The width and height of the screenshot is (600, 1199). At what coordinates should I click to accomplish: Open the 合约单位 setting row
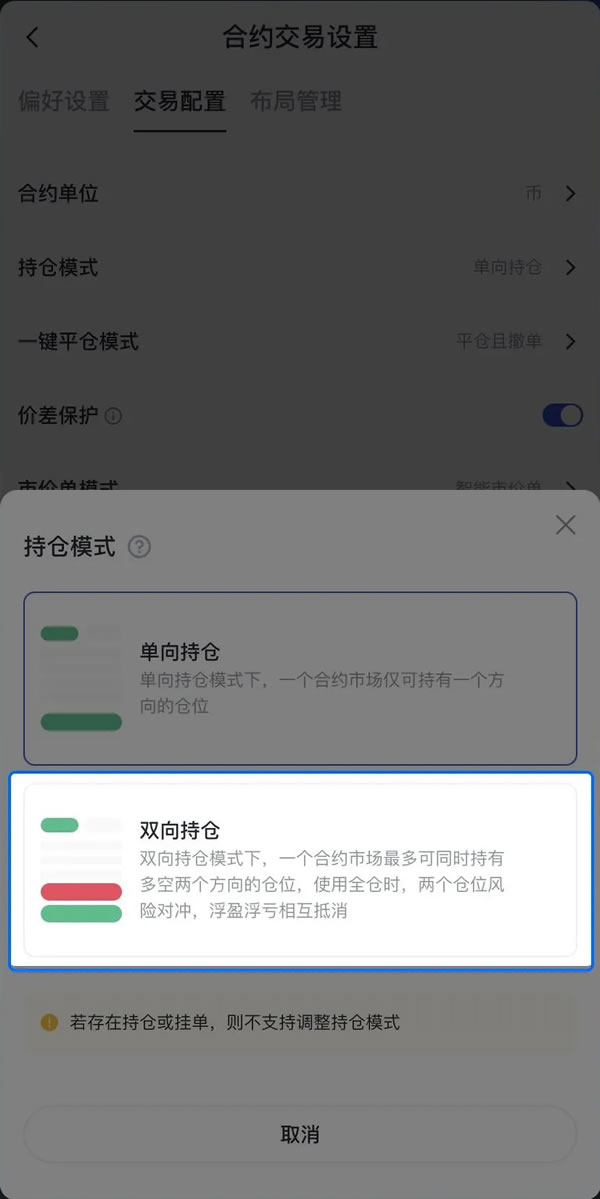[x=300, y=194]
